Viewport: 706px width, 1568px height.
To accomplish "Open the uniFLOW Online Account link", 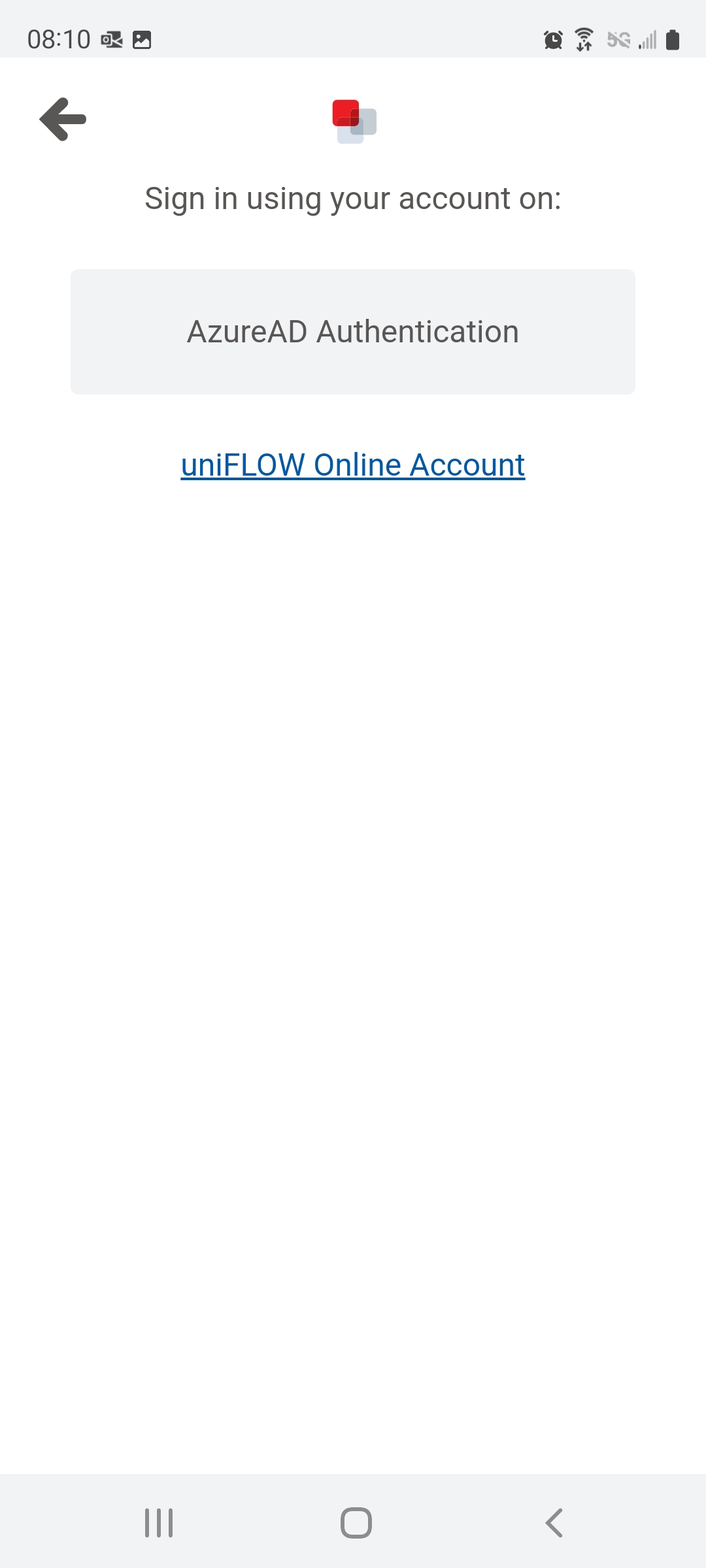I will pyautogui.click(x=353, y=465).
